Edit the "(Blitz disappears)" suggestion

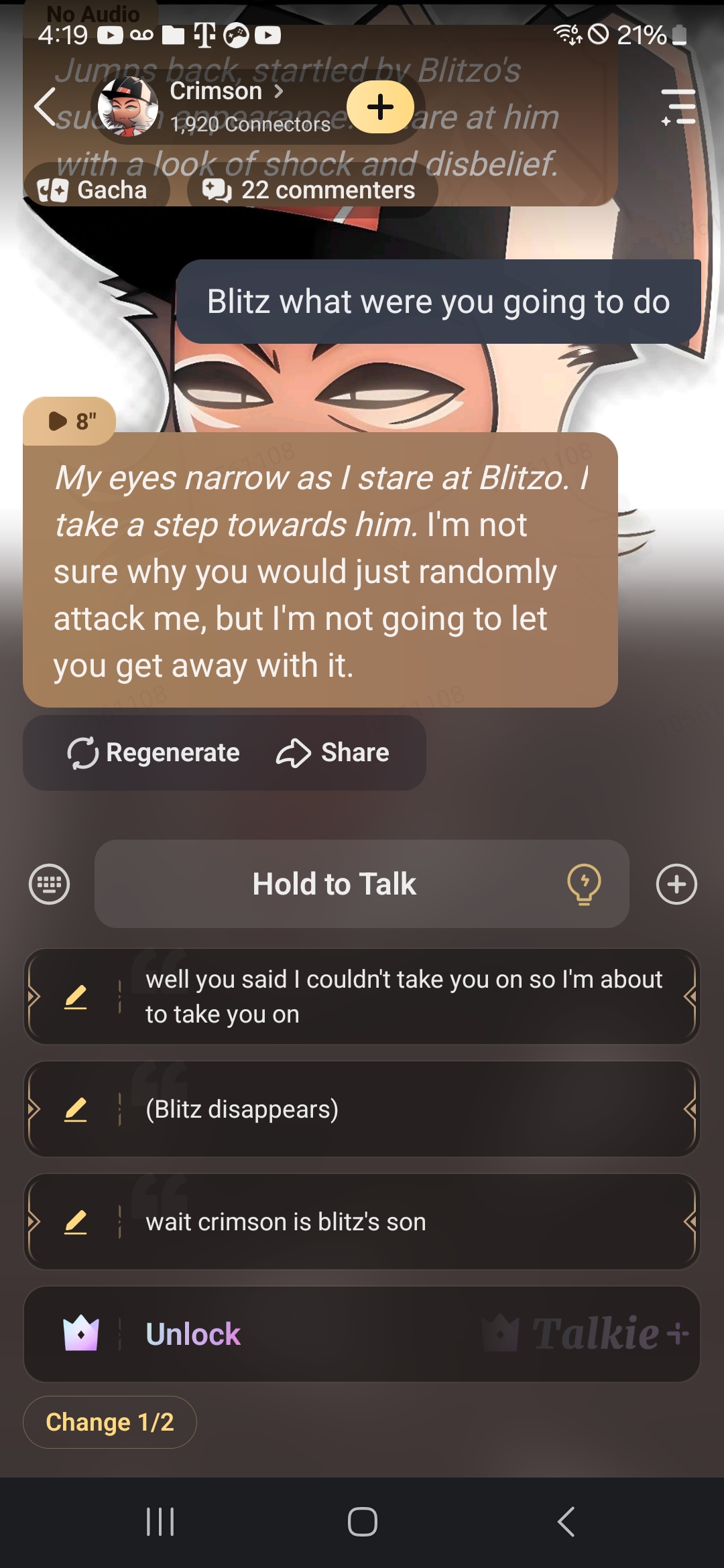pyautogui.click(x=76, y=1109)
